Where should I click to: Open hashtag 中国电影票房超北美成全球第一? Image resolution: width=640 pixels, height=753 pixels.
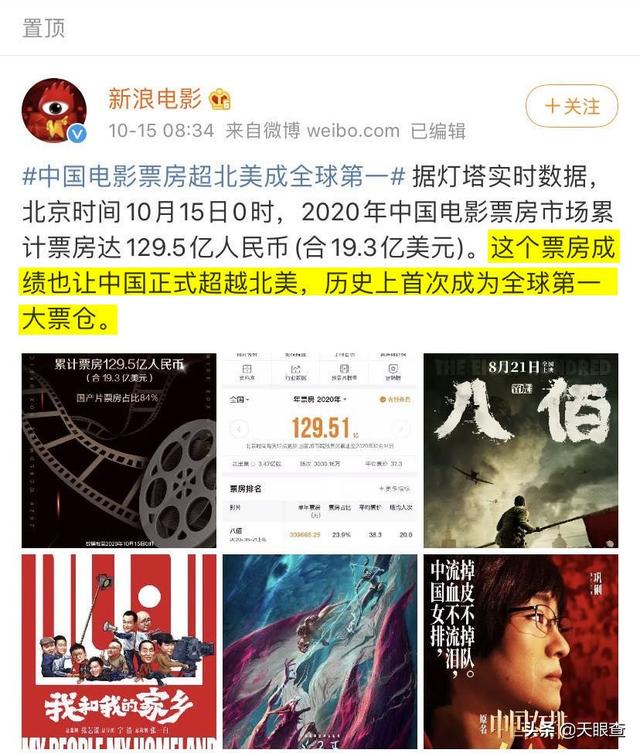[x=214, y=178]
